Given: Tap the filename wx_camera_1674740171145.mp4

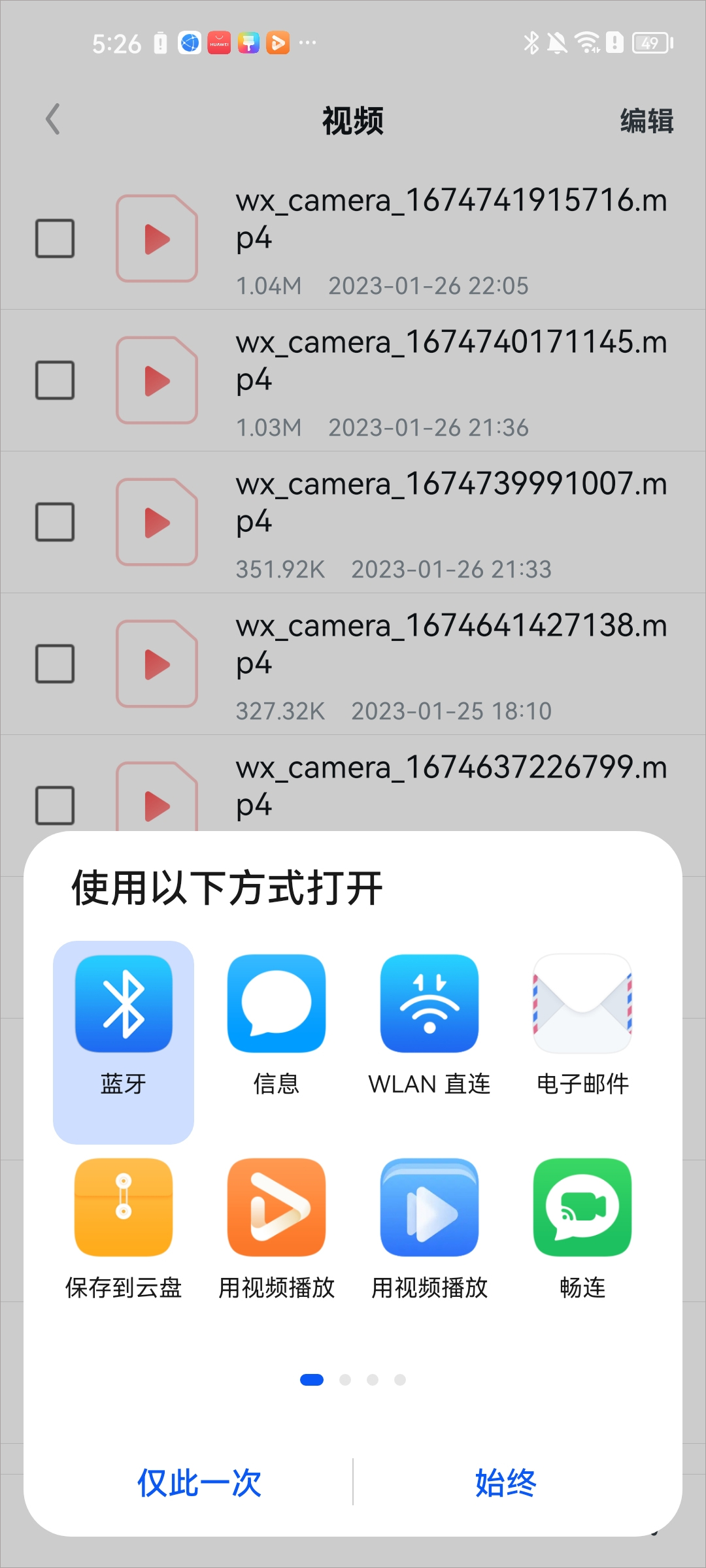Looking at the screenshot, I should click(451, 359).
